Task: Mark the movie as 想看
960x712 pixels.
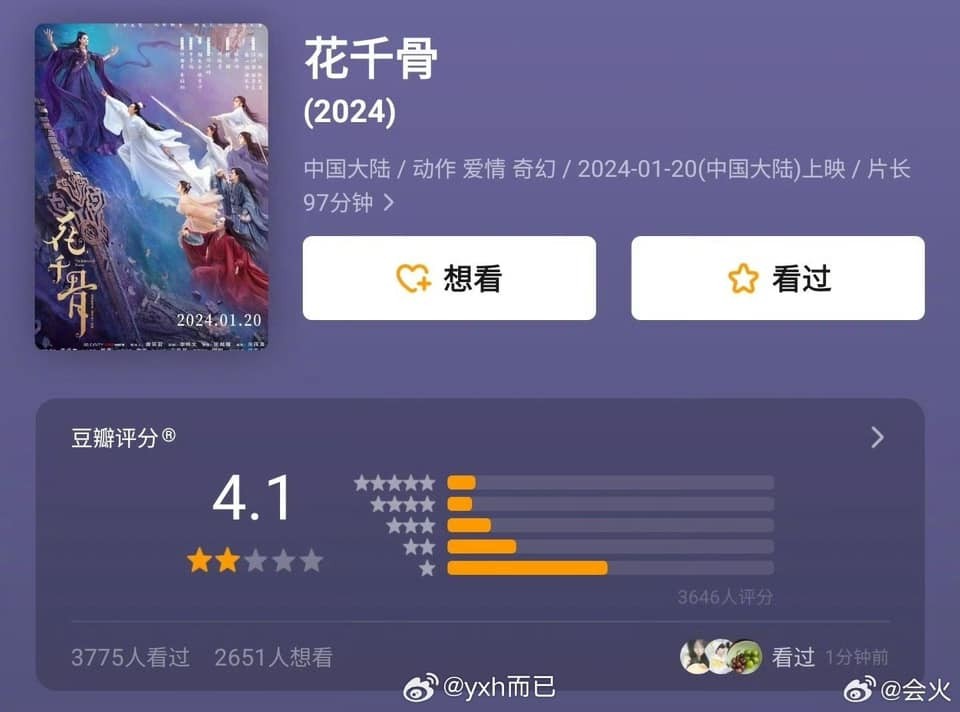Action: coord(449,279)
